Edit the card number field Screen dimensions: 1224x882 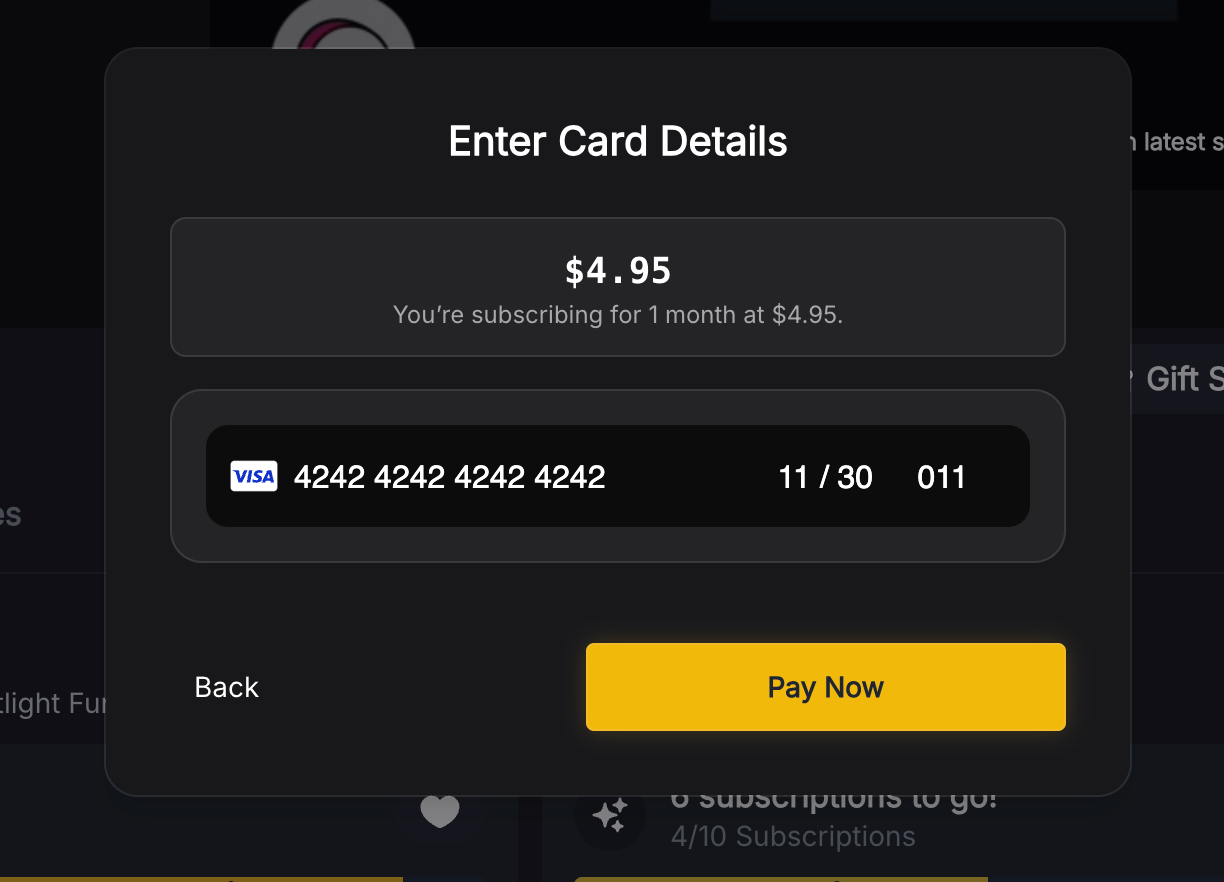[449, 477]
